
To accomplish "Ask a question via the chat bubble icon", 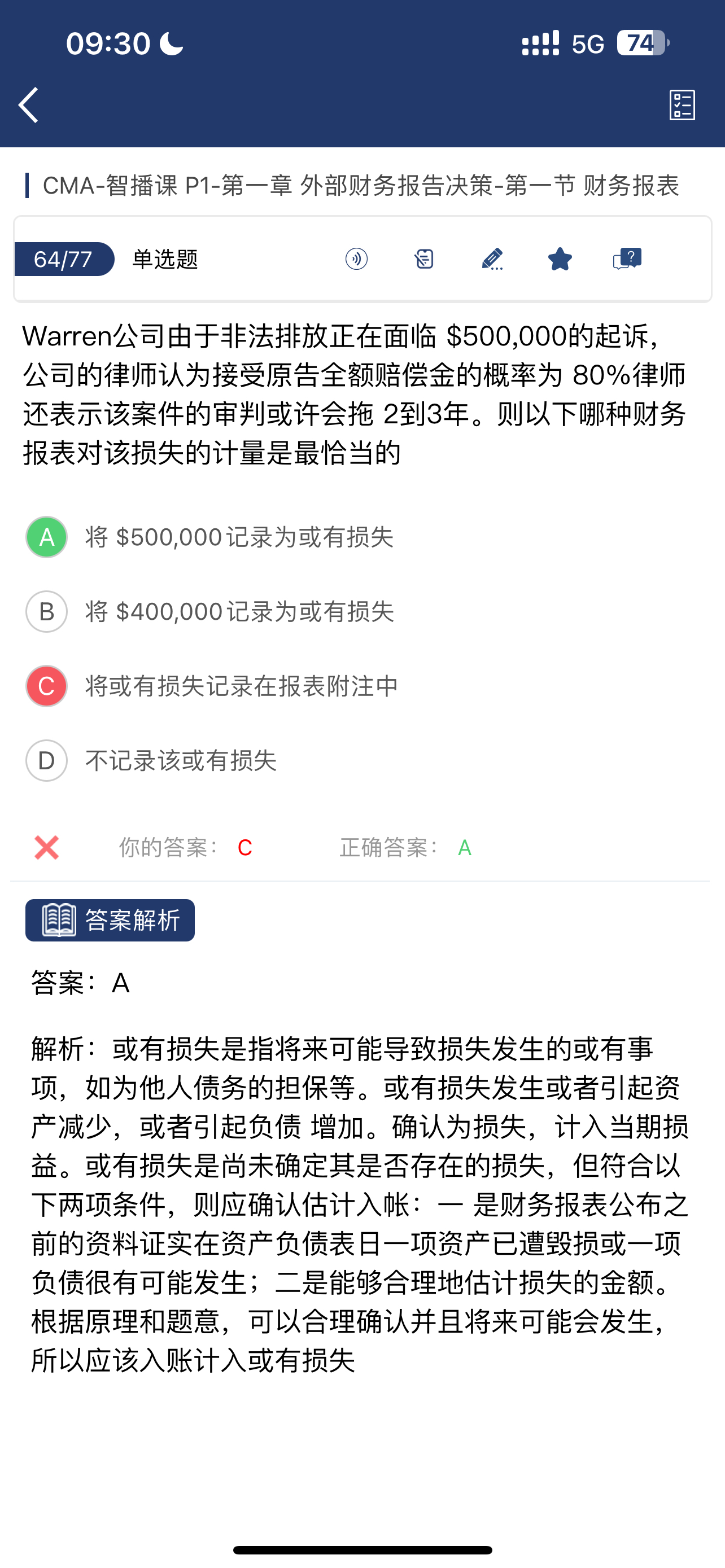I will pyautogui.click(x=627, y=259).
